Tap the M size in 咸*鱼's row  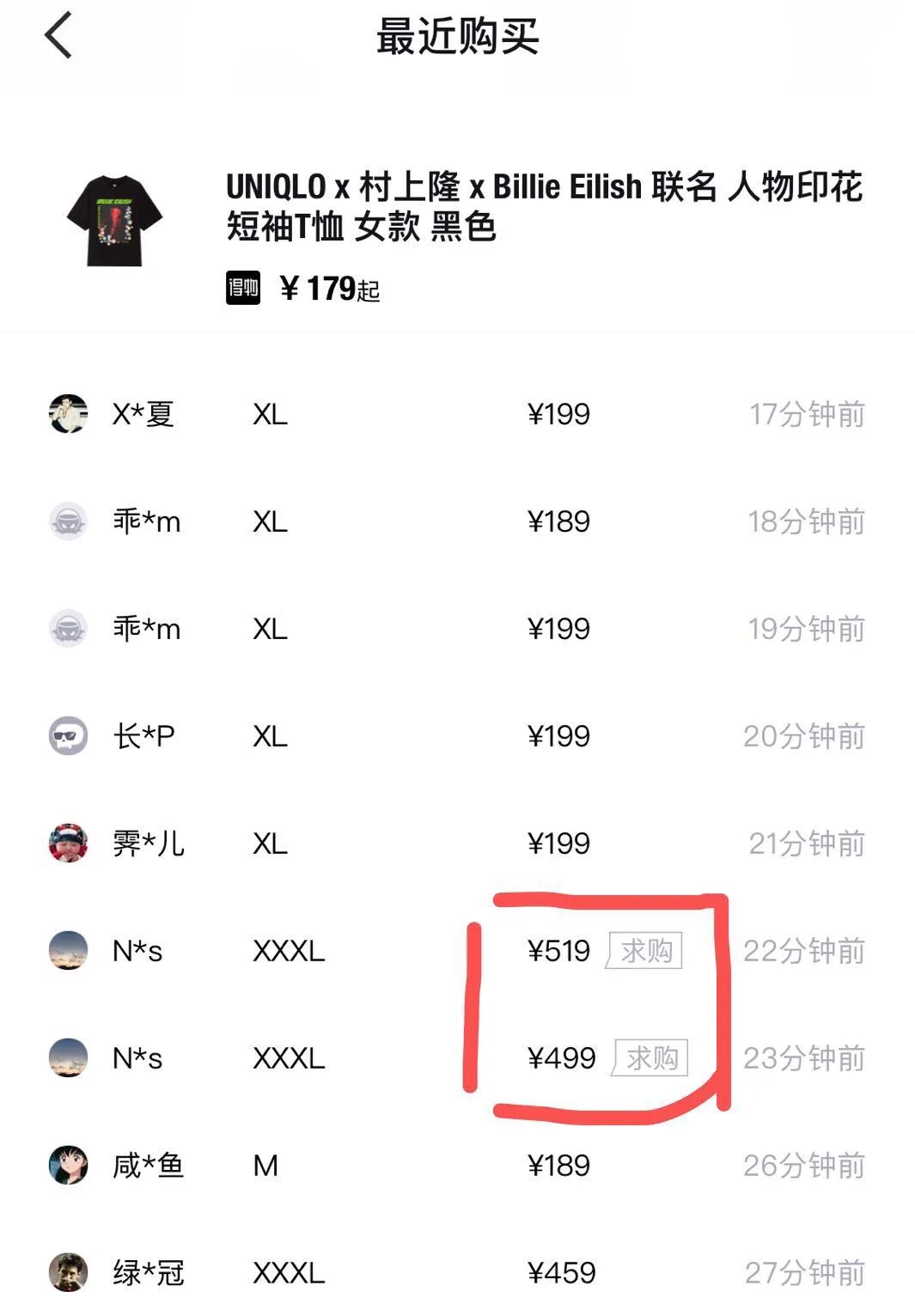266,1166
